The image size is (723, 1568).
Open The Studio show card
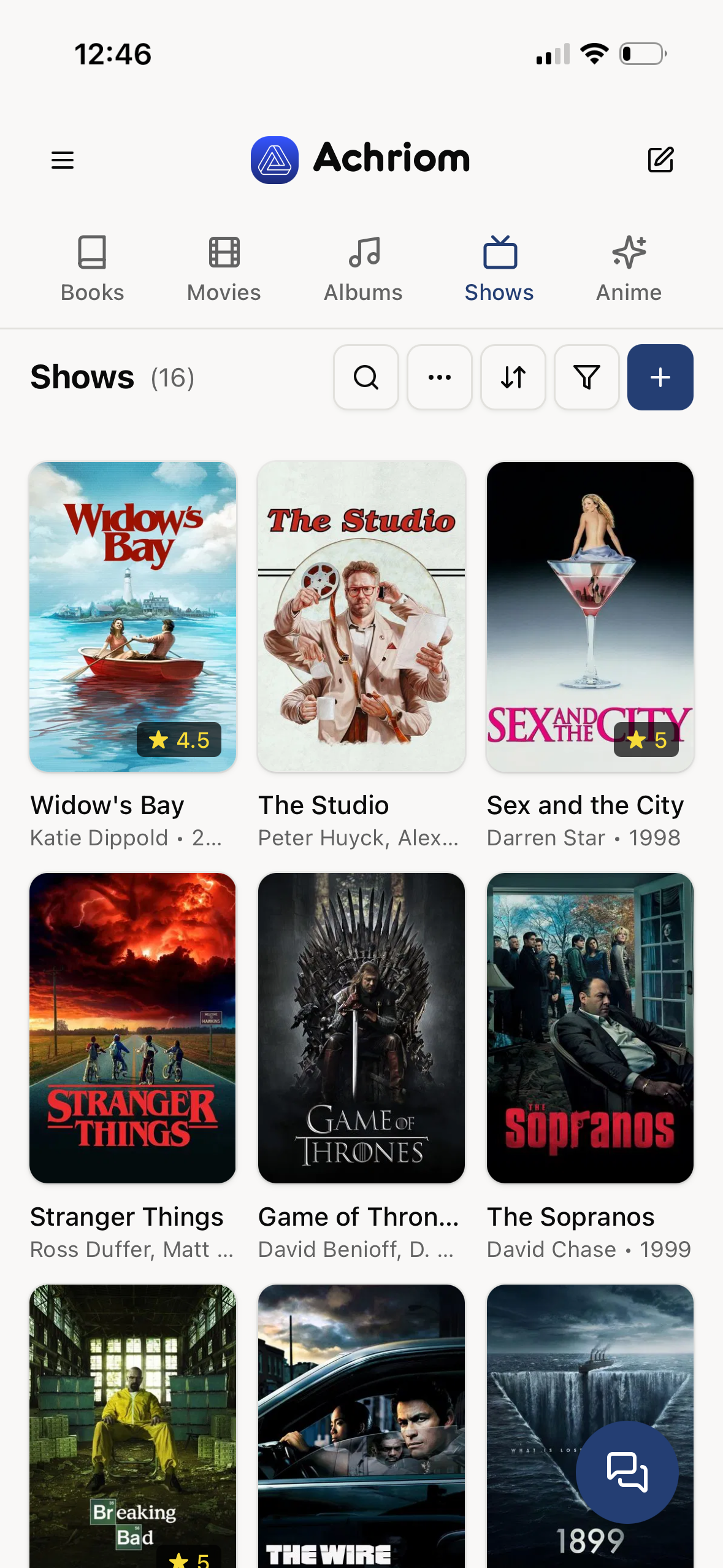pos(361,655)
